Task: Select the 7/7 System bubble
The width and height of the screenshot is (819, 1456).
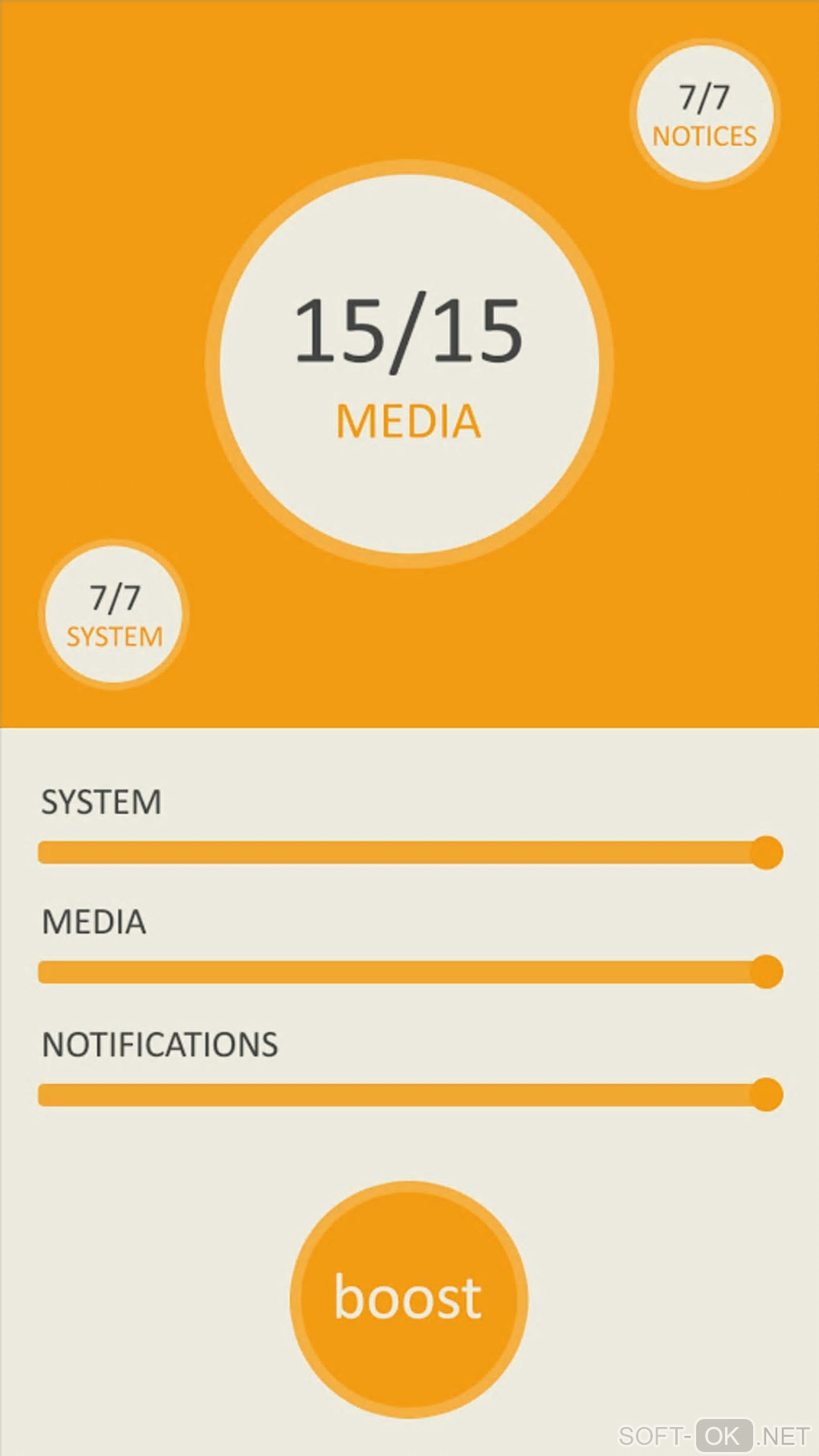Action: [x=114, y=615]
